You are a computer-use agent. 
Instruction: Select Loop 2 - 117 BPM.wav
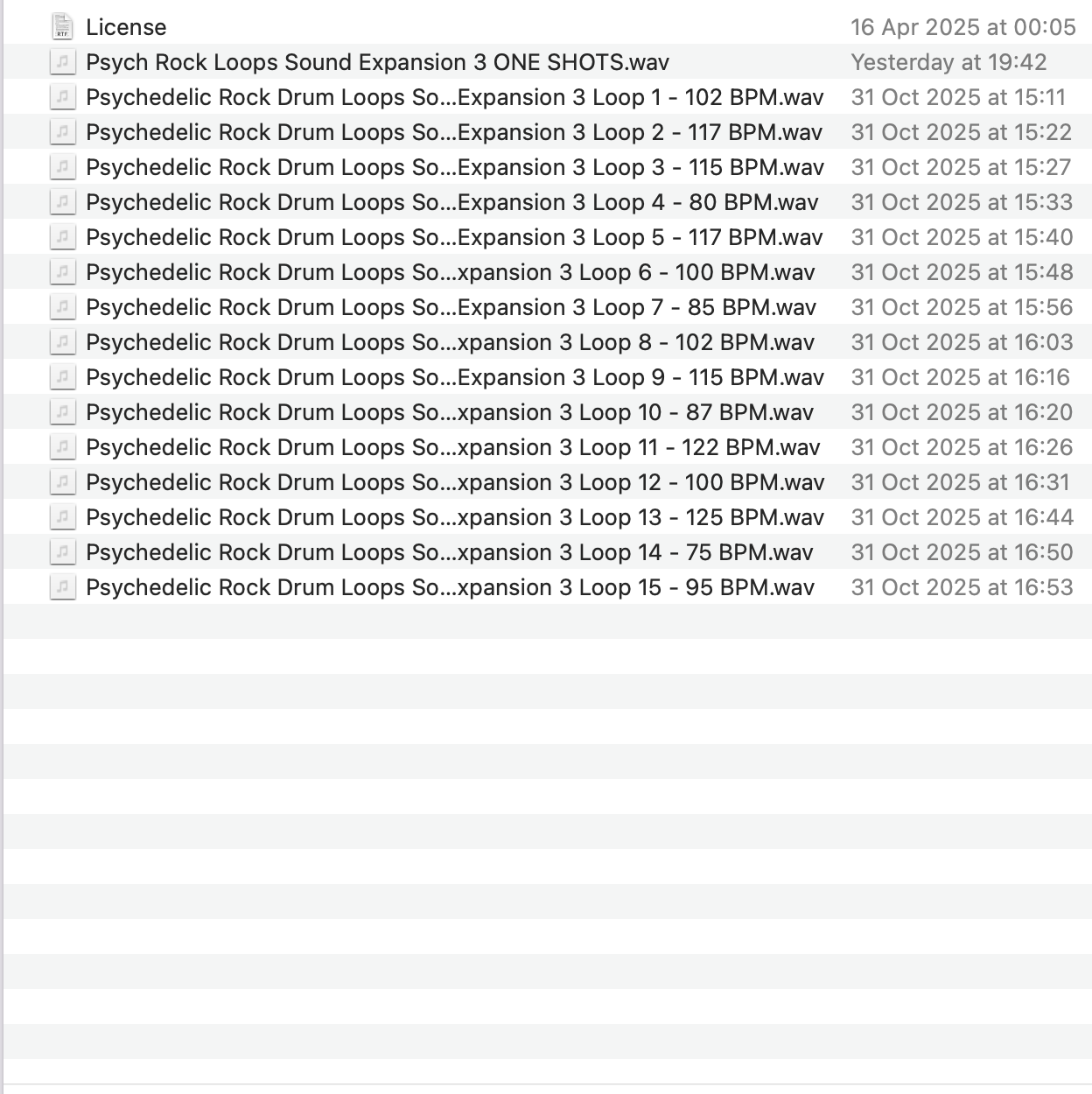454,132
